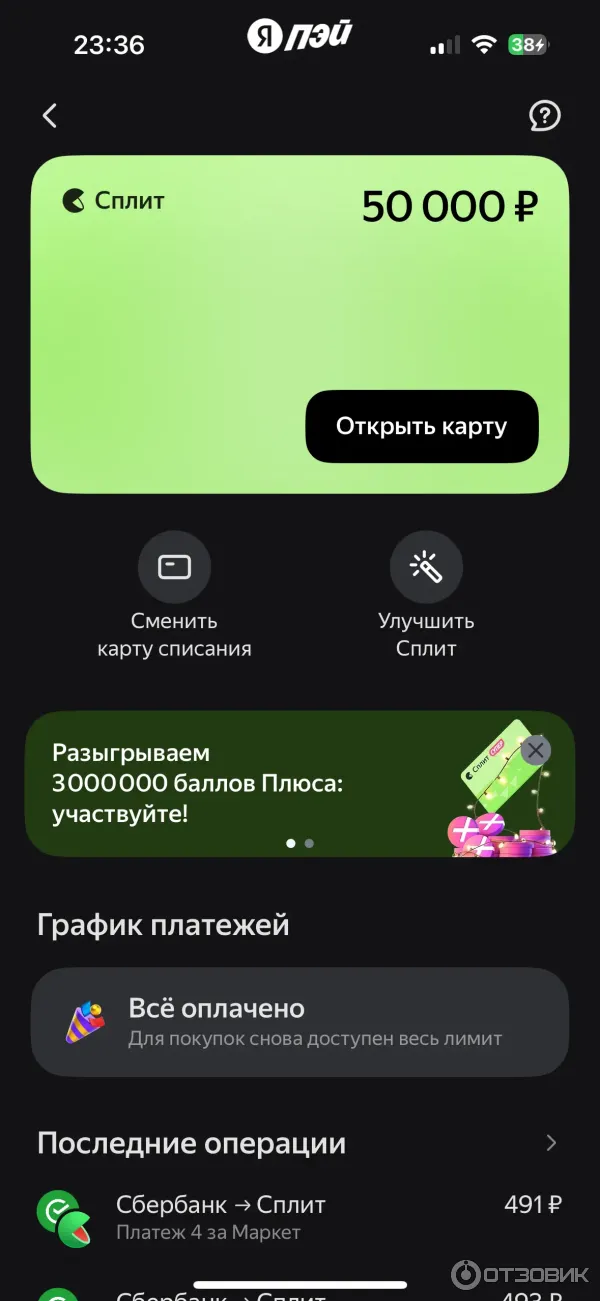The width and height of the screenshot is (600, 1301).
Task: Open the help question-mark icon
Action: click(544, 116)
